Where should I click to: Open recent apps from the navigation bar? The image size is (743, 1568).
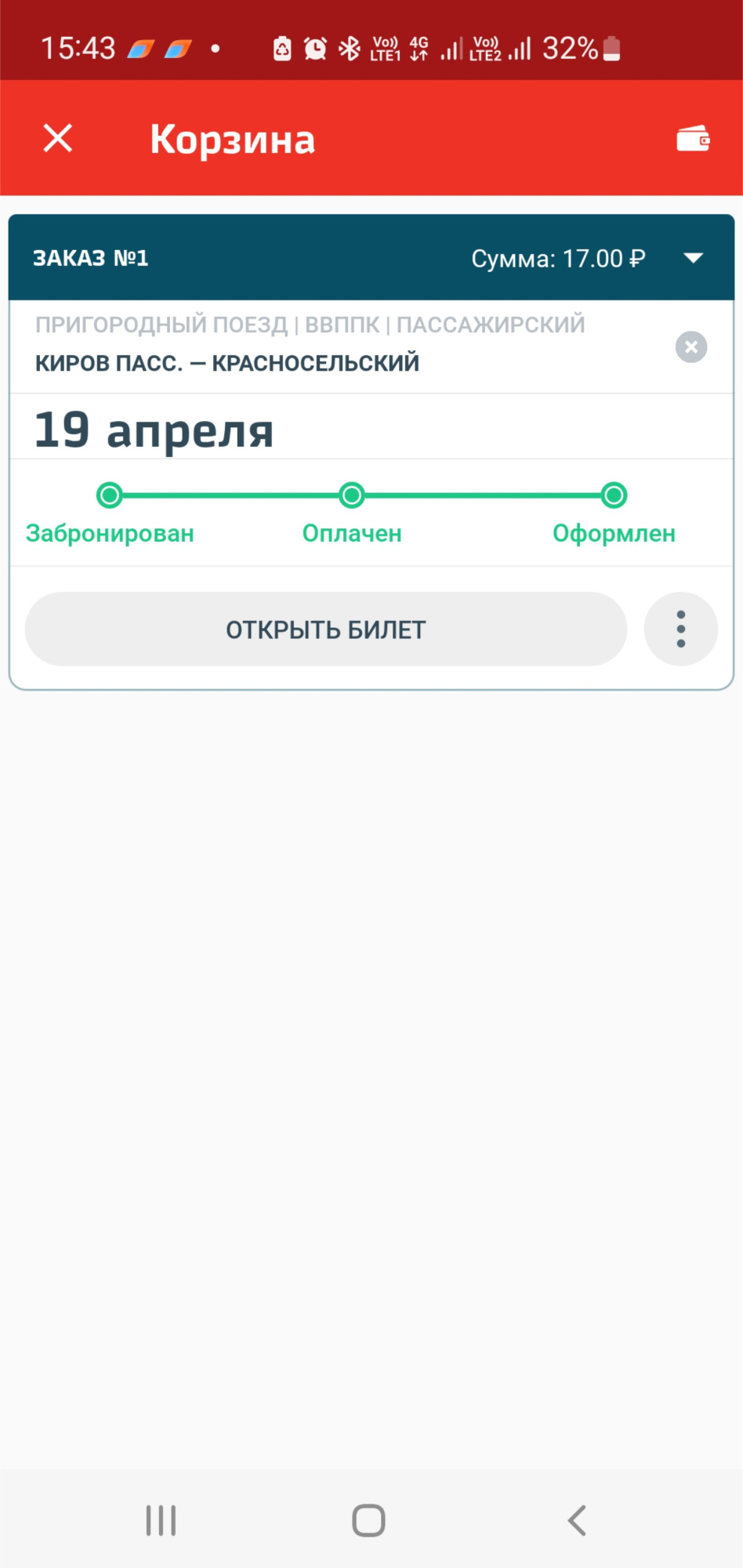(161, 1520)
